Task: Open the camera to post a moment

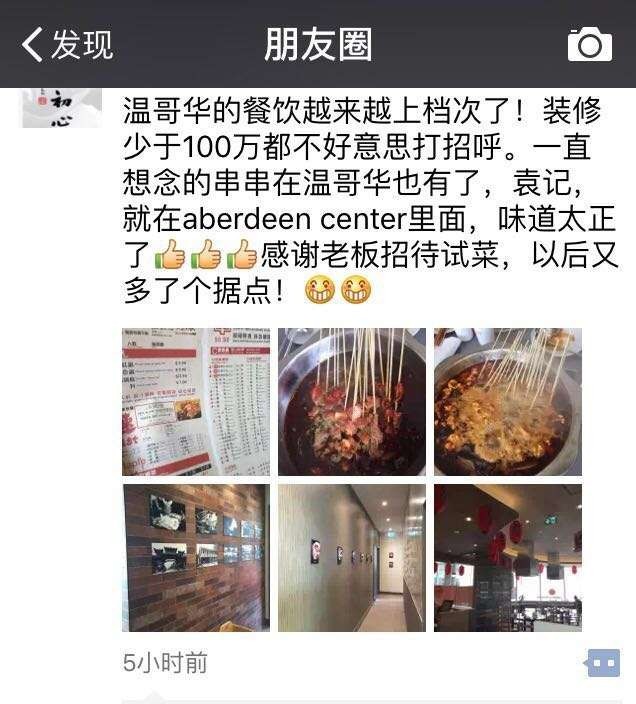Action: coord(589,44)
